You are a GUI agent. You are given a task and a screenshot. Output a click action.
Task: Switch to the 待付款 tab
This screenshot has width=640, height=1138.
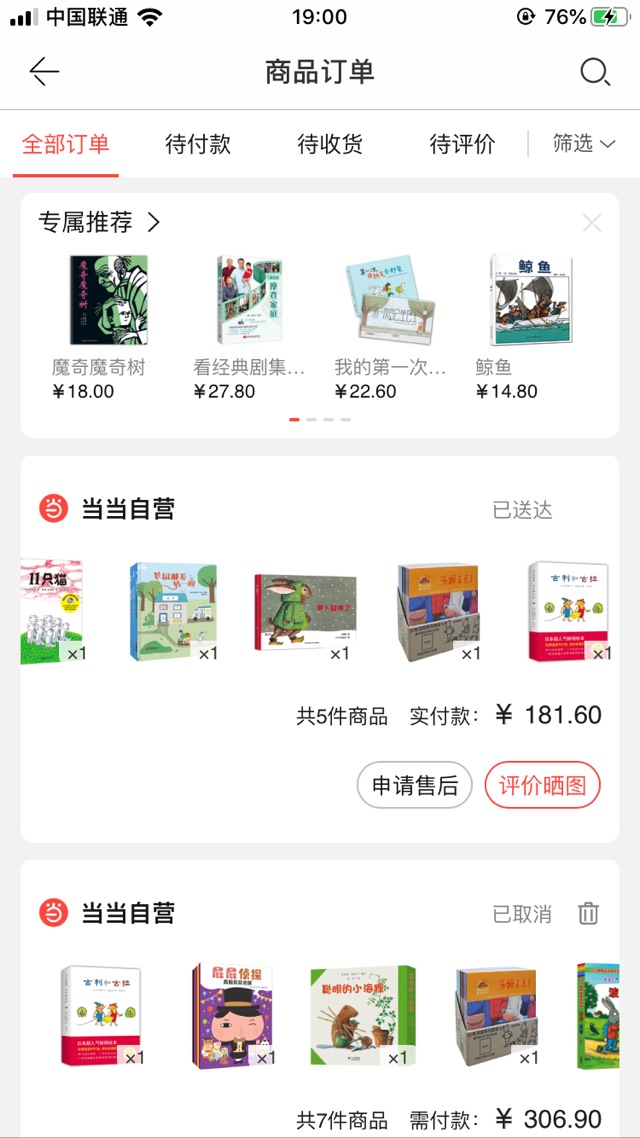coord(198,144)
